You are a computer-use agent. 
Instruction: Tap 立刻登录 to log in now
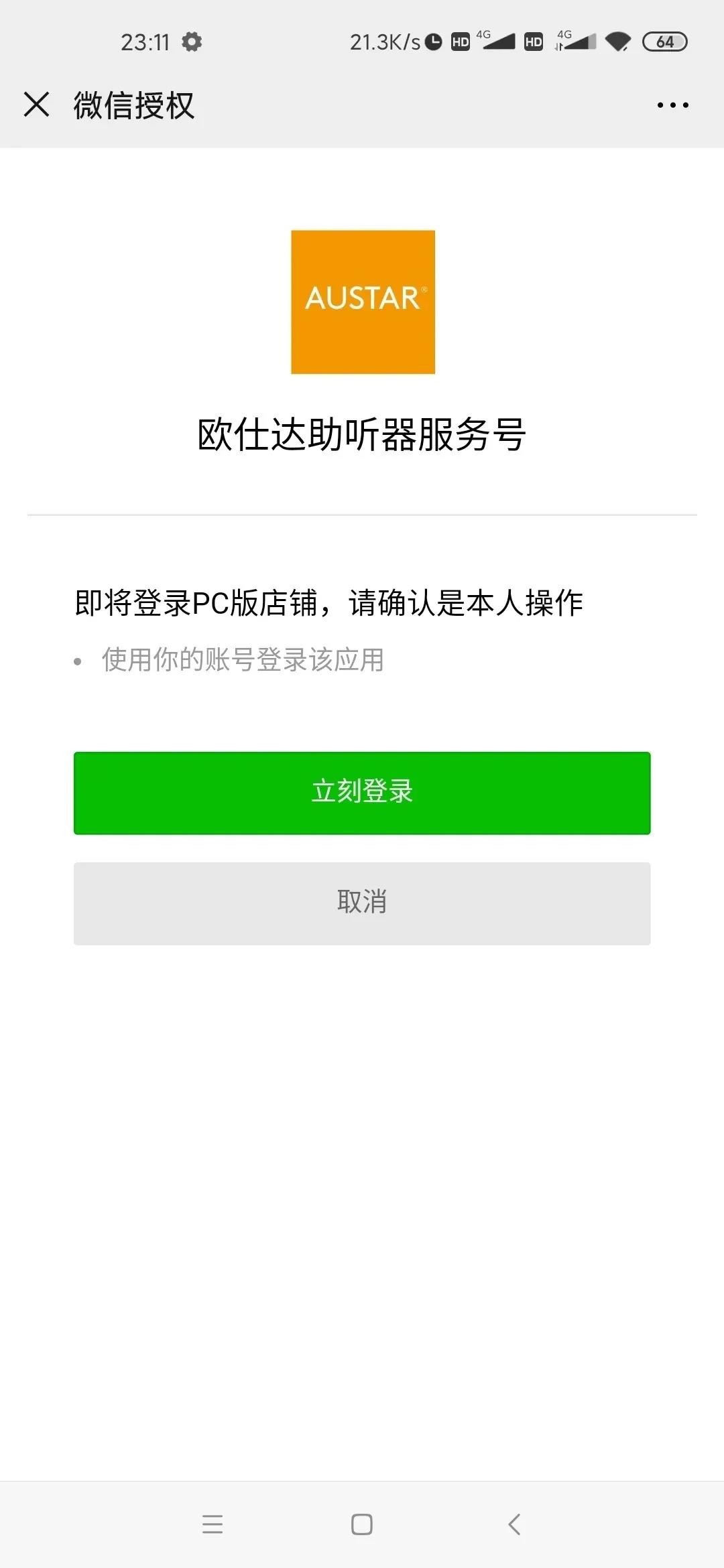point(362,793)
